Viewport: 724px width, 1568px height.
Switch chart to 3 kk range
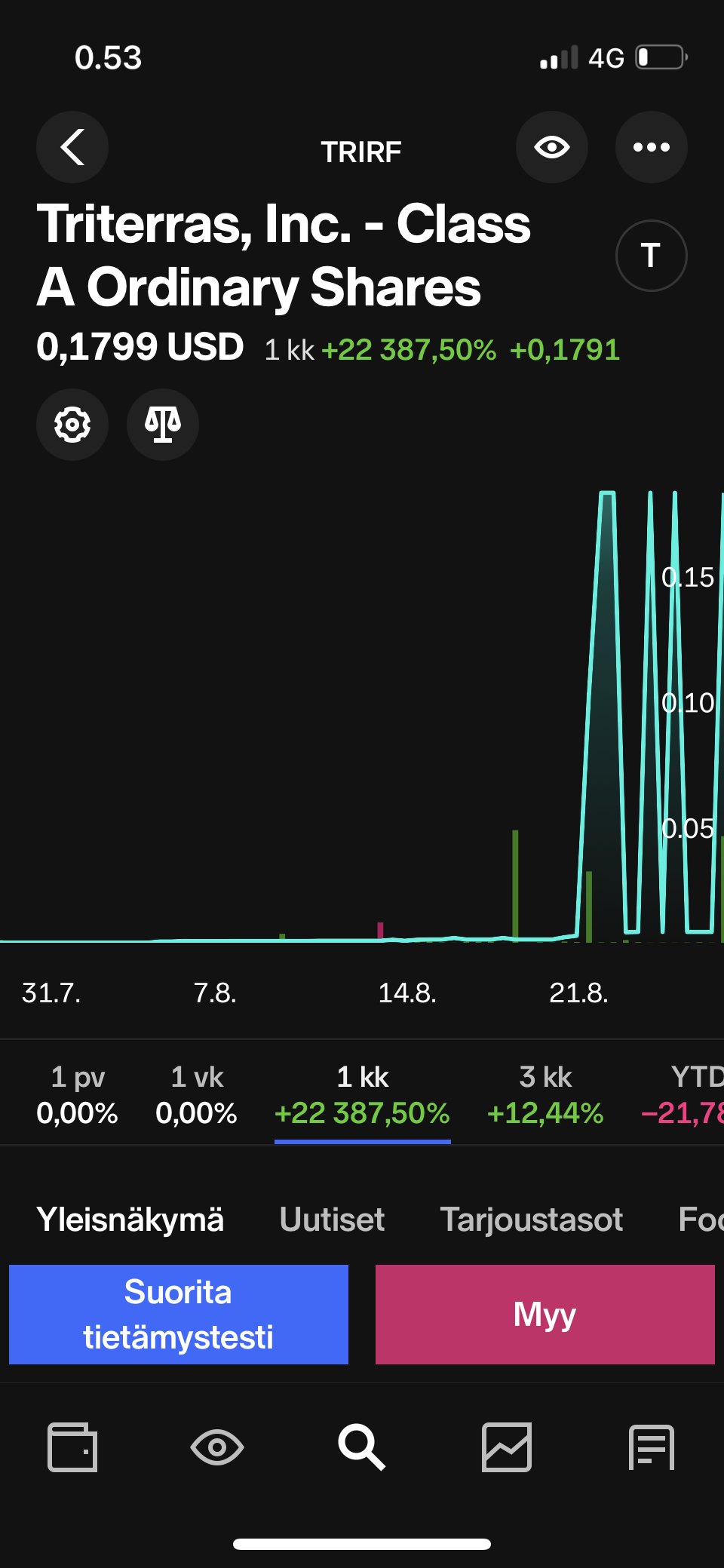pyautogui.click(x=545, y=1094)
